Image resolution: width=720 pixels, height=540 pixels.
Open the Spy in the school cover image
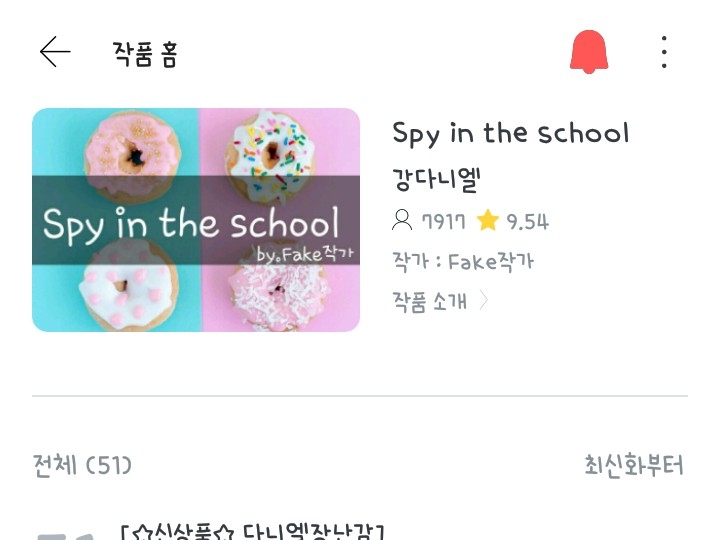[196, 220]
